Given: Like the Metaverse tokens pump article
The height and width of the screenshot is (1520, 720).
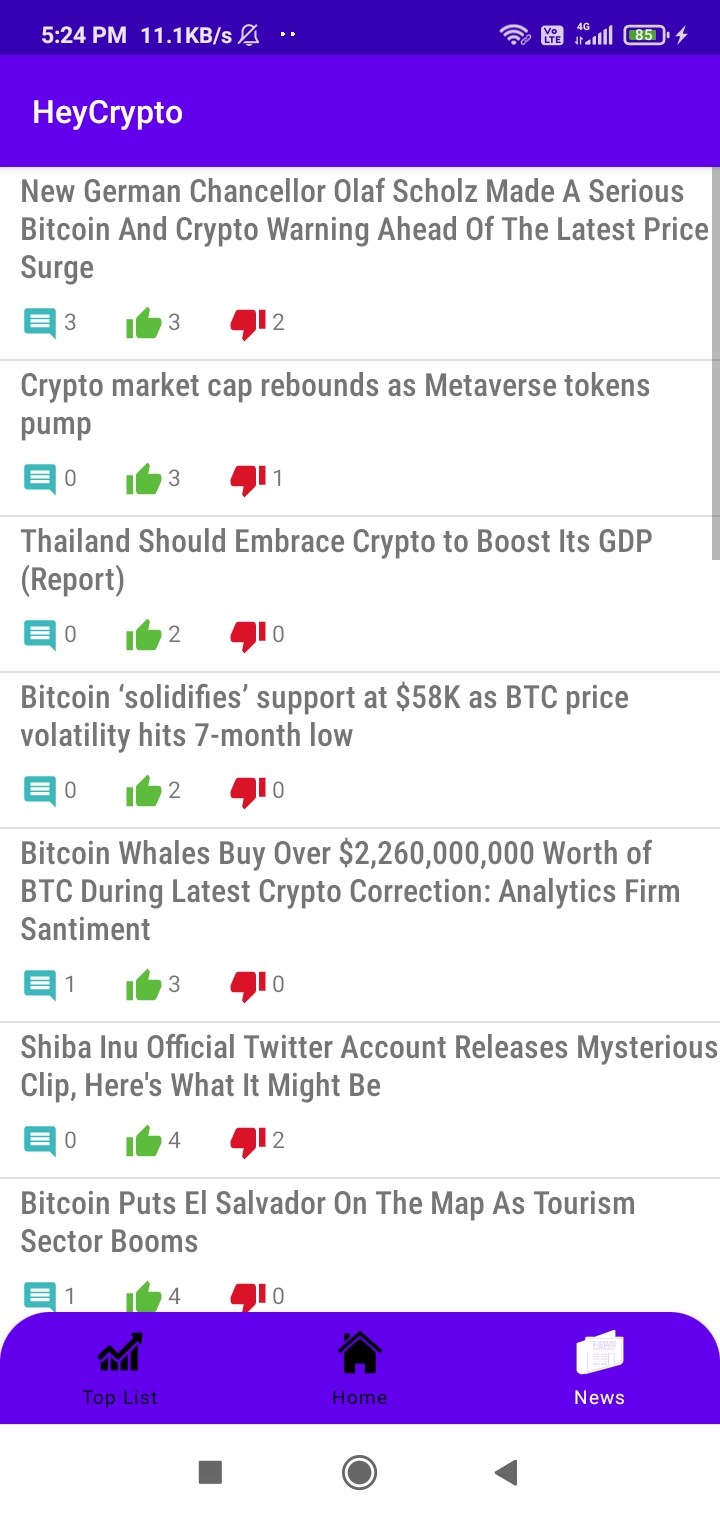Looking at the screenshot, I should click(x=144, y=479).
